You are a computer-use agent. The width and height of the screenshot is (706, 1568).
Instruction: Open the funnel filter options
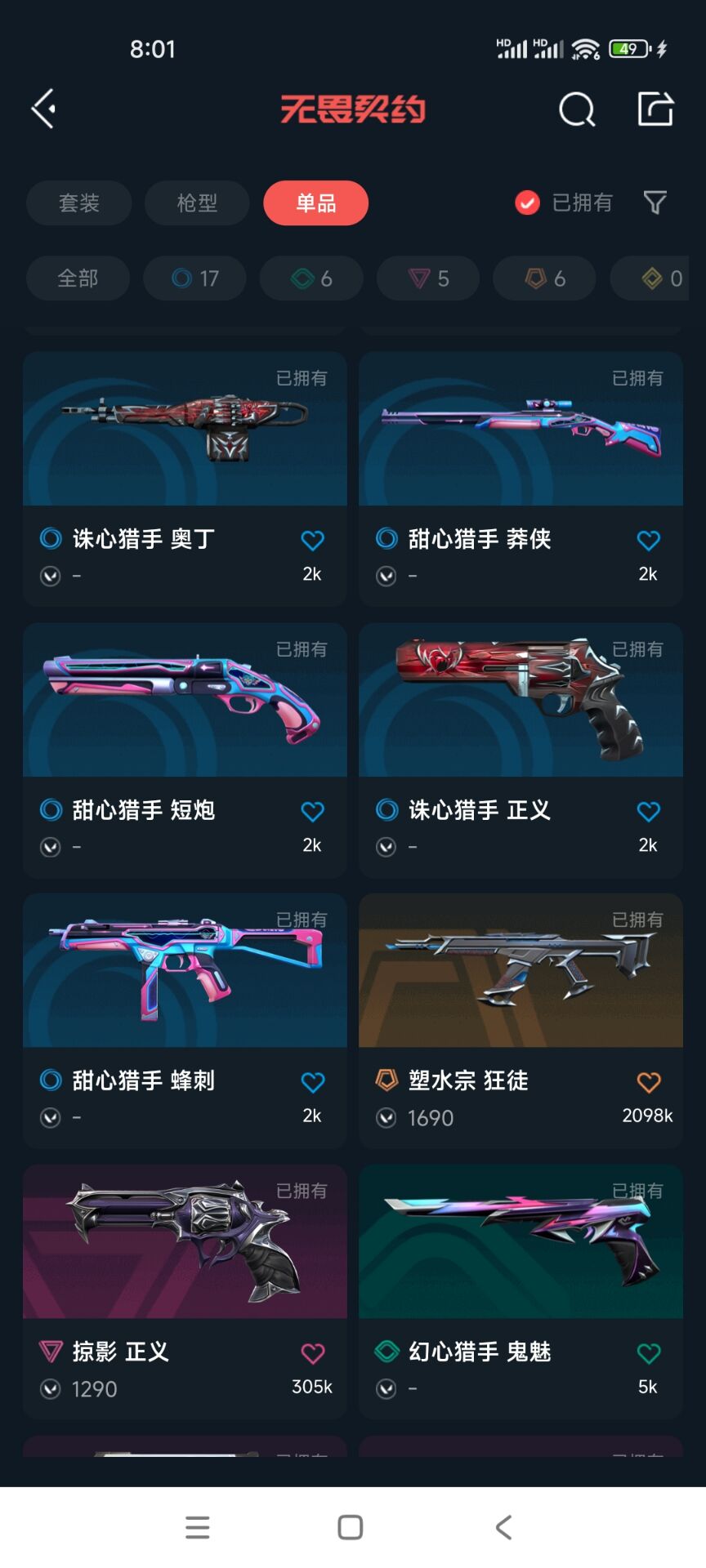[x=655, y=203]
